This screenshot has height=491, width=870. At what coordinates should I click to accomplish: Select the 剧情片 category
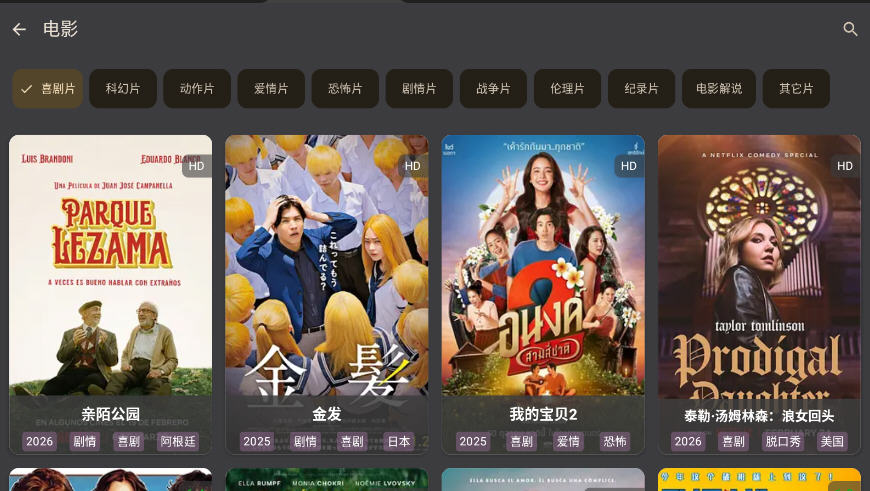click(419, 89)
